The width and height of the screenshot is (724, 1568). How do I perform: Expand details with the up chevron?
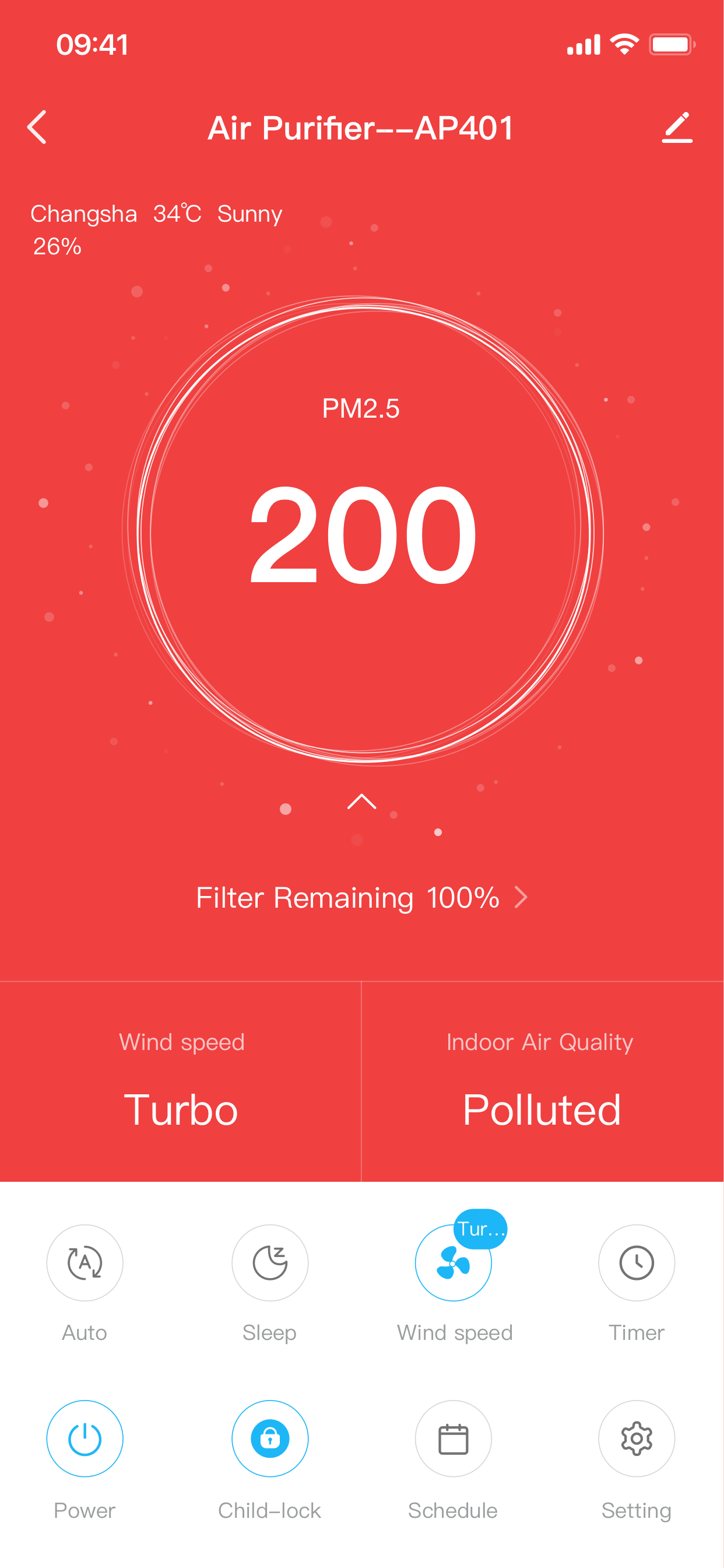(361, 801)
